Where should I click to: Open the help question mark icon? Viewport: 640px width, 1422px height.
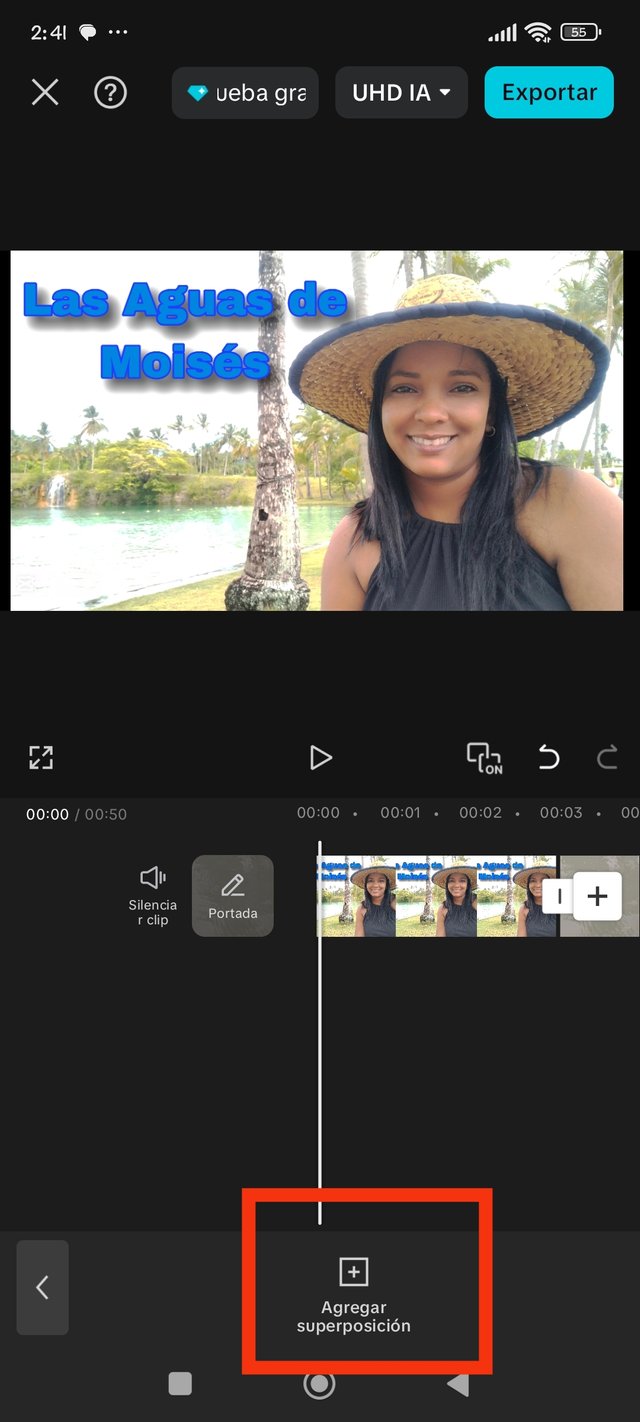click(x=110, y=93)
